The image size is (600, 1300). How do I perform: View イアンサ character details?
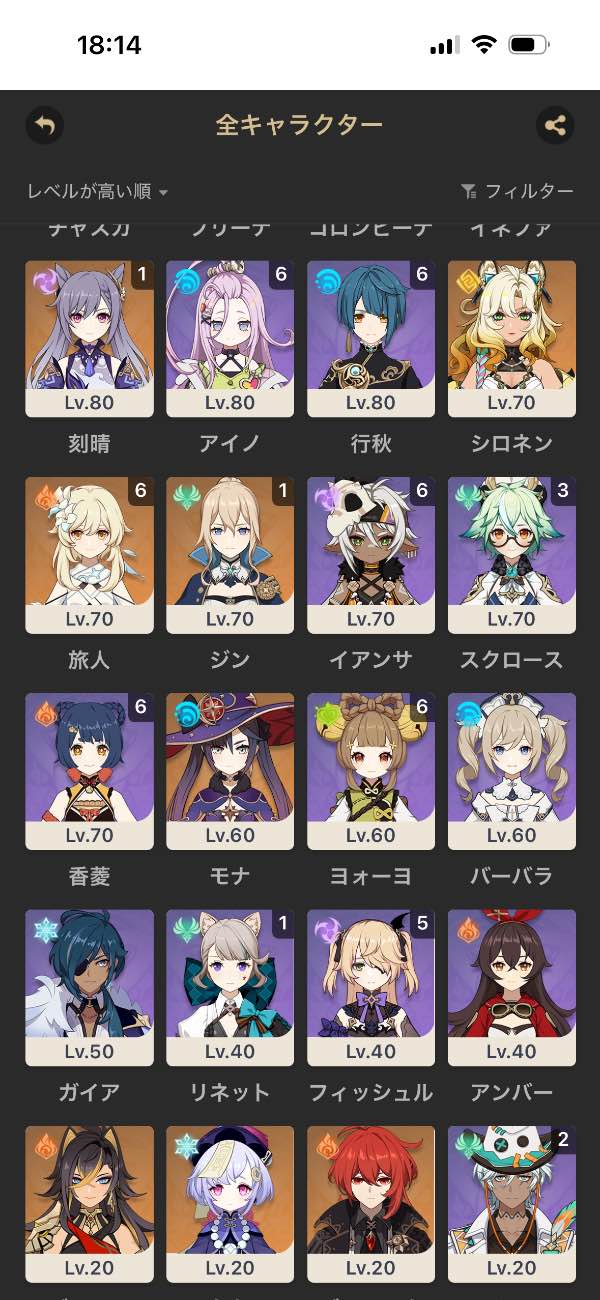tap(371, 554)
